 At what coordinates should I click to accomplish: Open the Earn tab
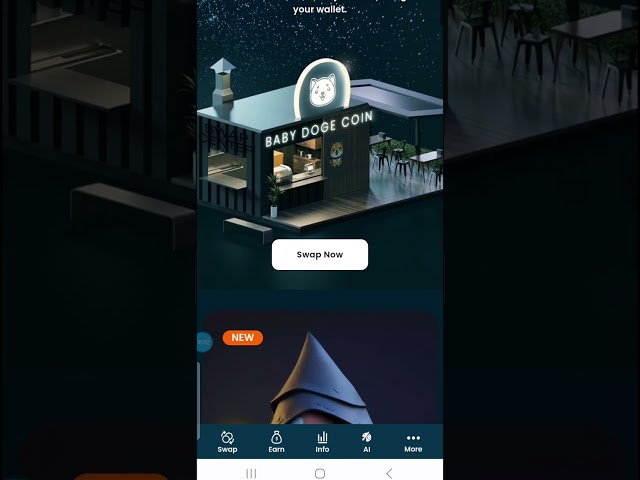[x=276, y=442]
